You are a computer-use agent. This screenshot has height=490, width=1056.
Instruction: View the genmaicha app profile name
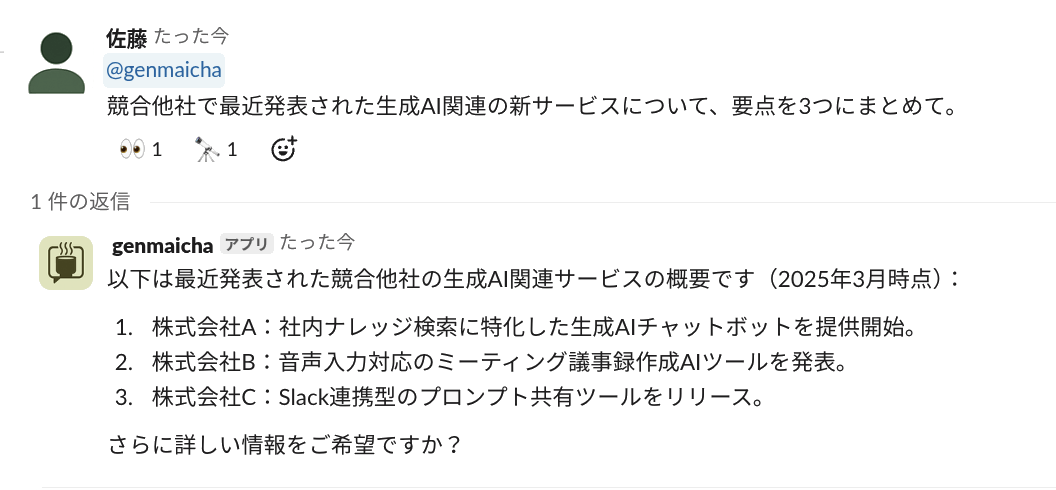point(163,244)
